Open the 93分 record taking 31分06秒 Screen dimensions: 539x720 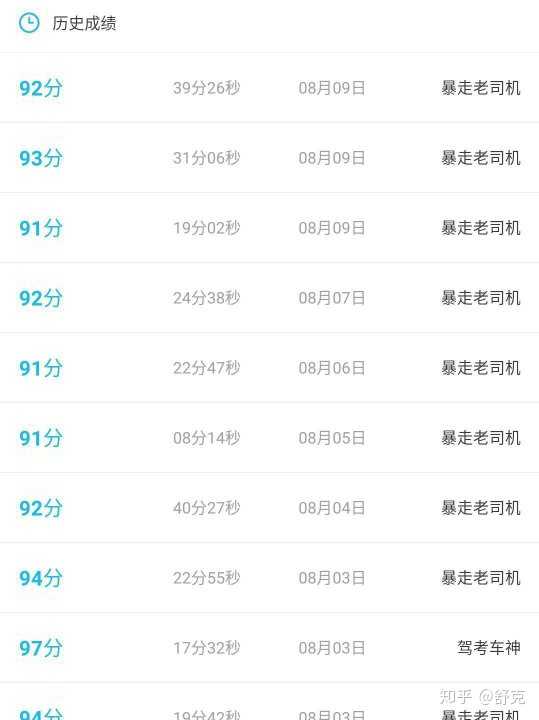270,158
